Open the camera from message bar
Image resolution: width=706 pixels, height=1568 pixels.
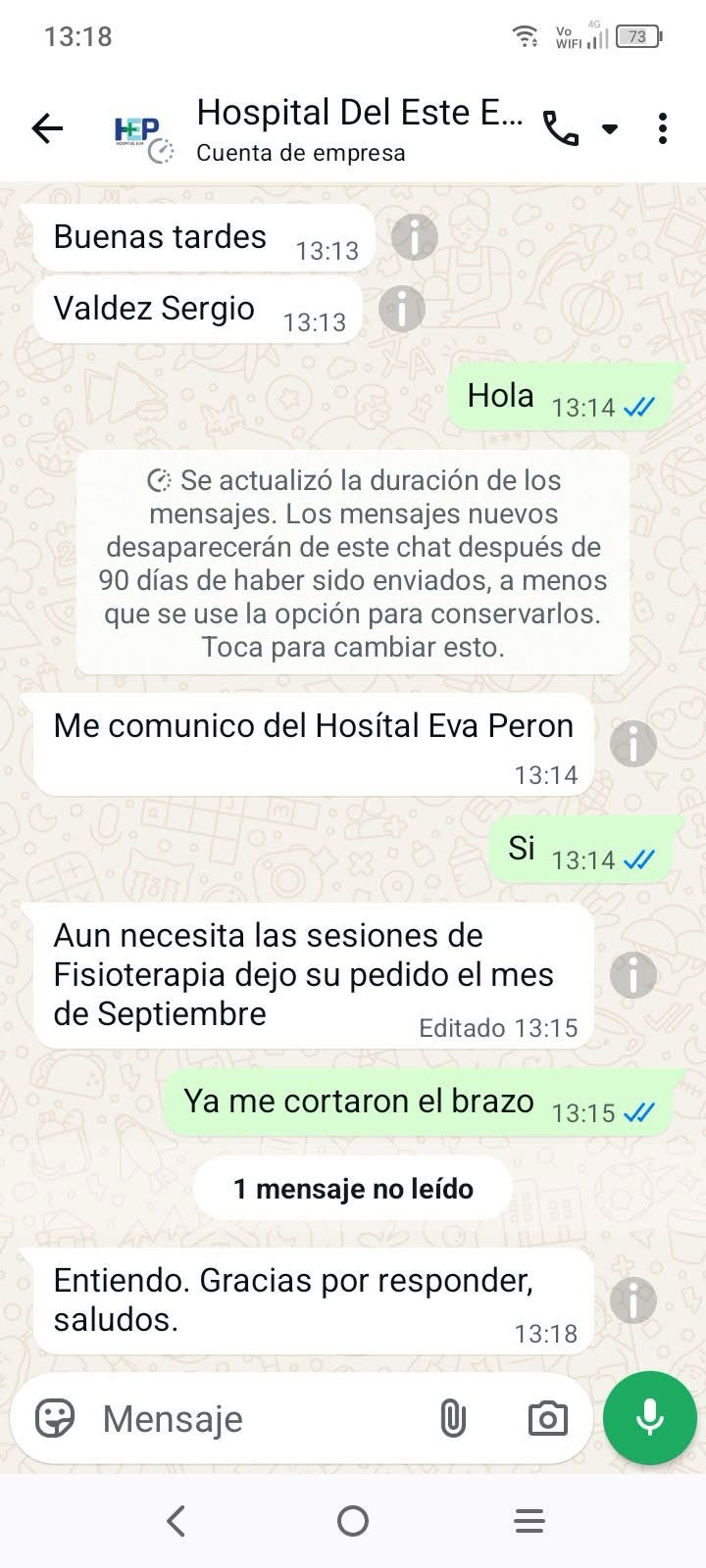tap(547, 1418)
